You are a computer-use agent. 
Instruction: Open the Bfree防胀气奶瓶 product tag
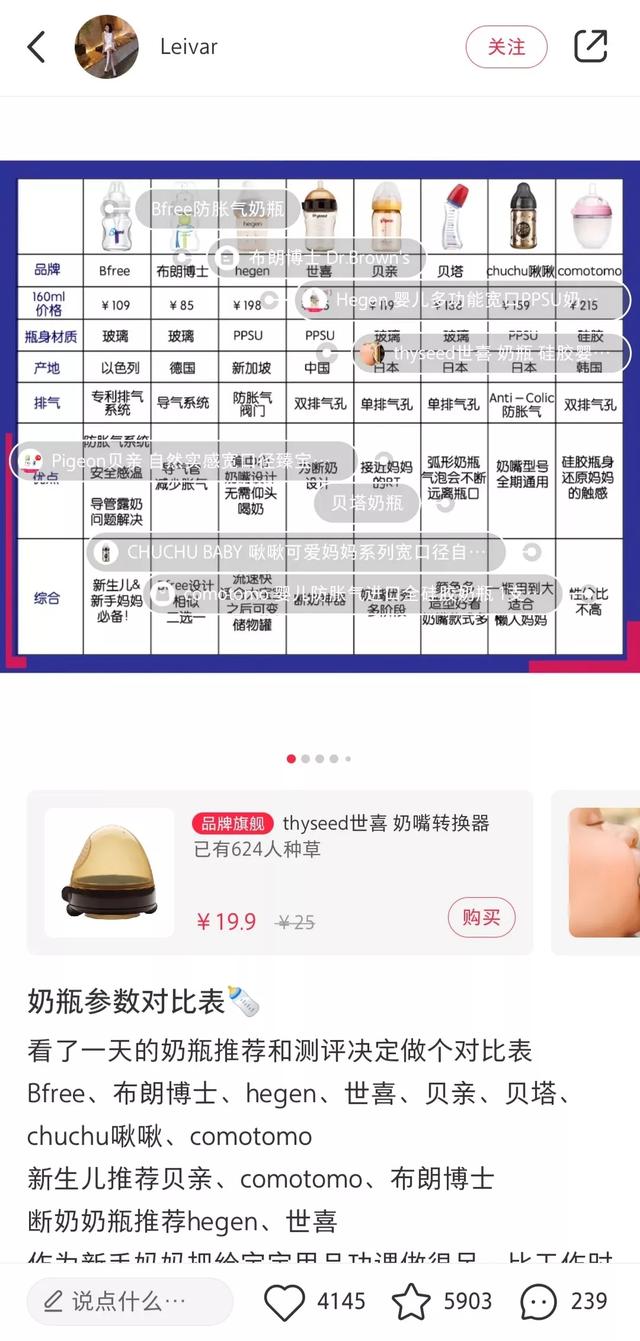click(217, 210)
